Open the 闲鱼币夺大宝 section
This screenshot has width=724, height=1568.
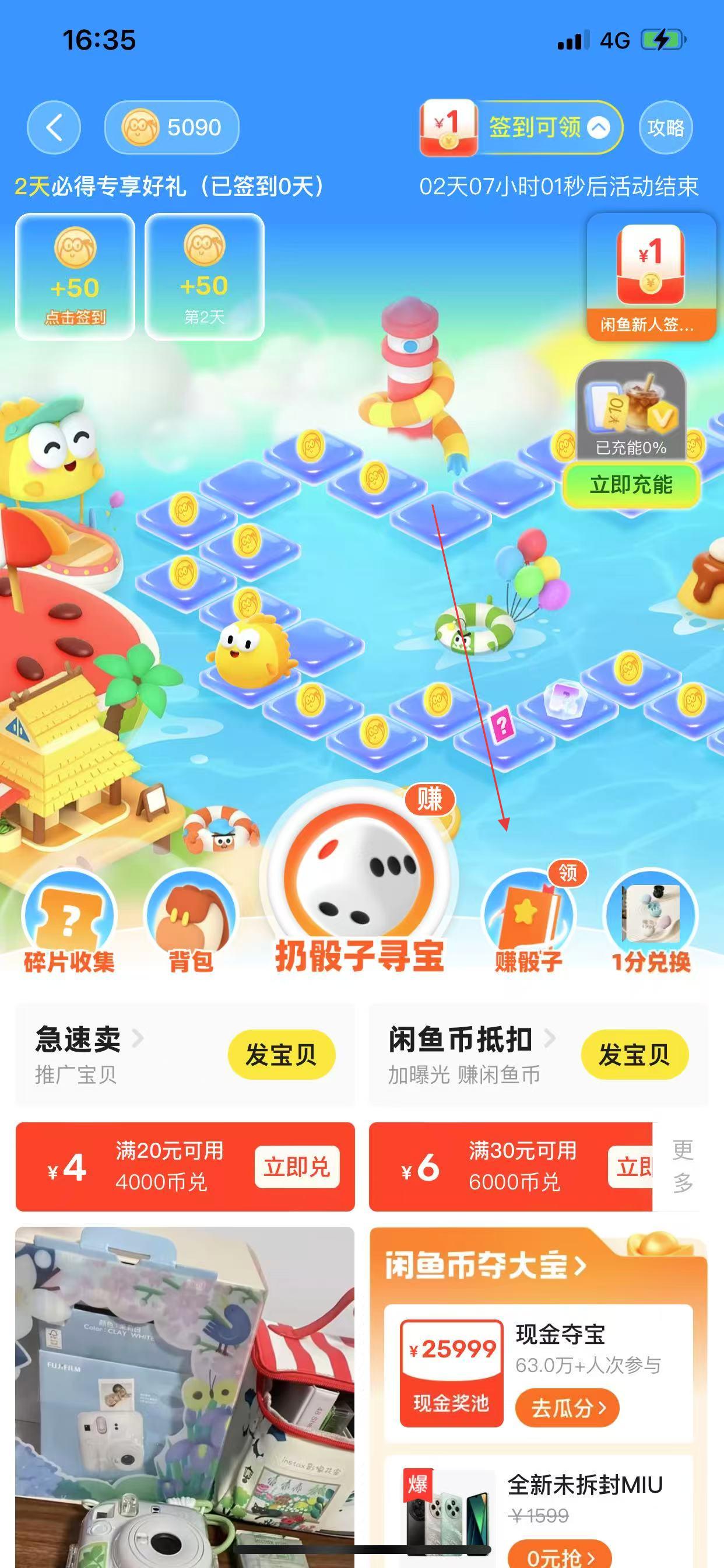tap(486, 1265)
